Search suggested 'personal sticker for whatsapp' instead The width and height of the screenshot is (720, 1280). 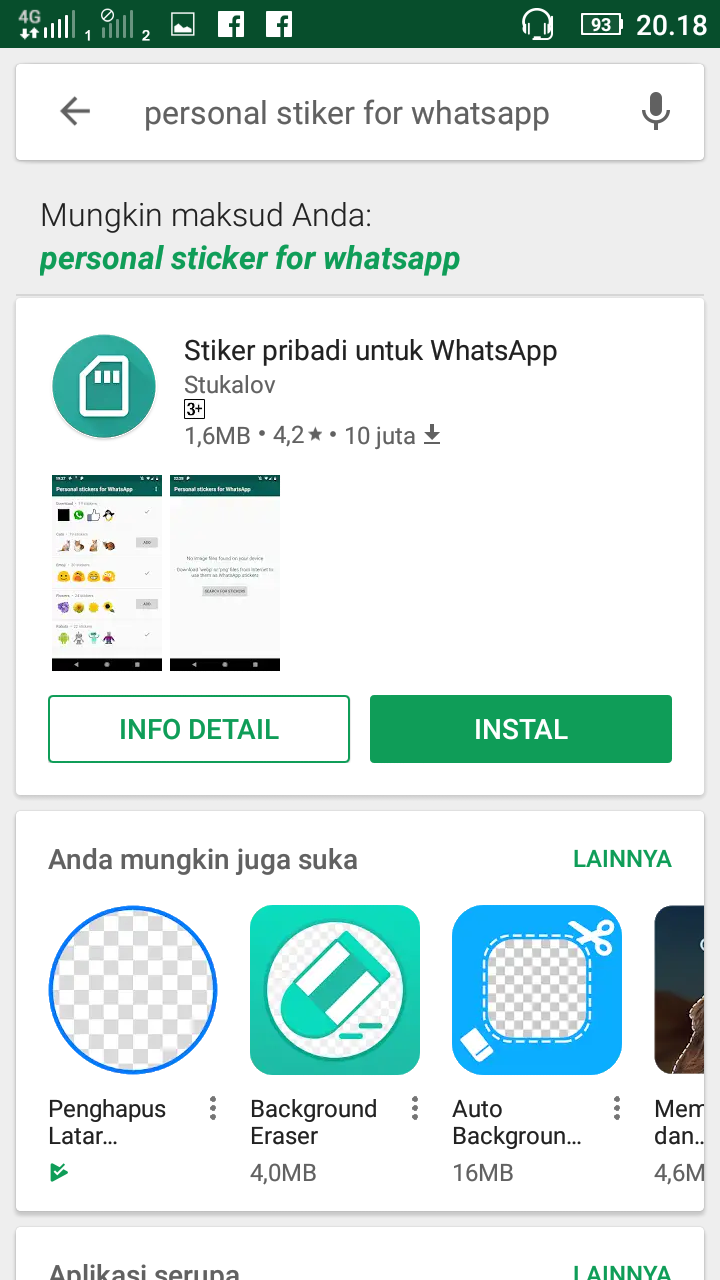pos(250,258)
